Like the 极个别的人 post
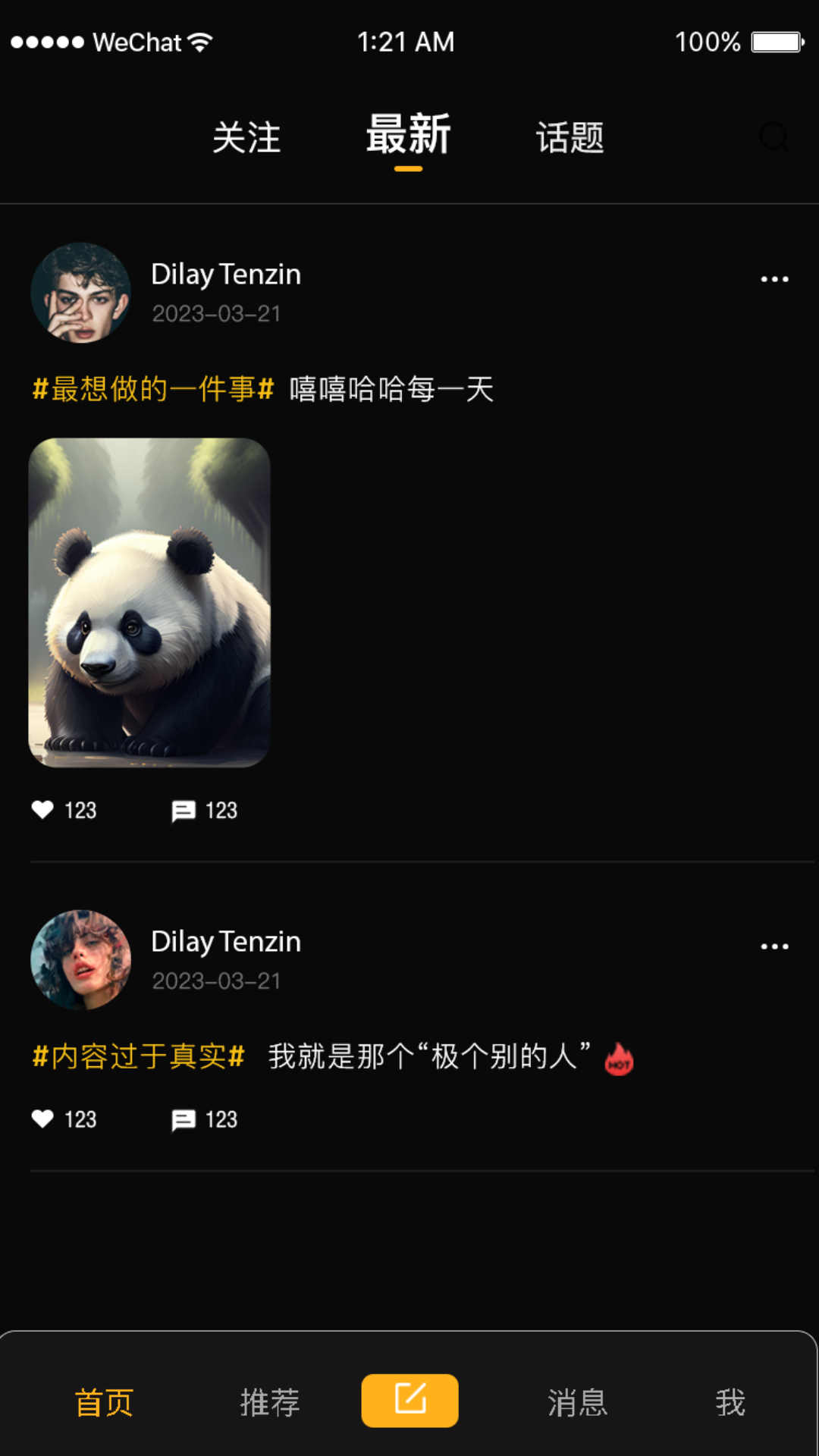 [x=43, y=1119]
